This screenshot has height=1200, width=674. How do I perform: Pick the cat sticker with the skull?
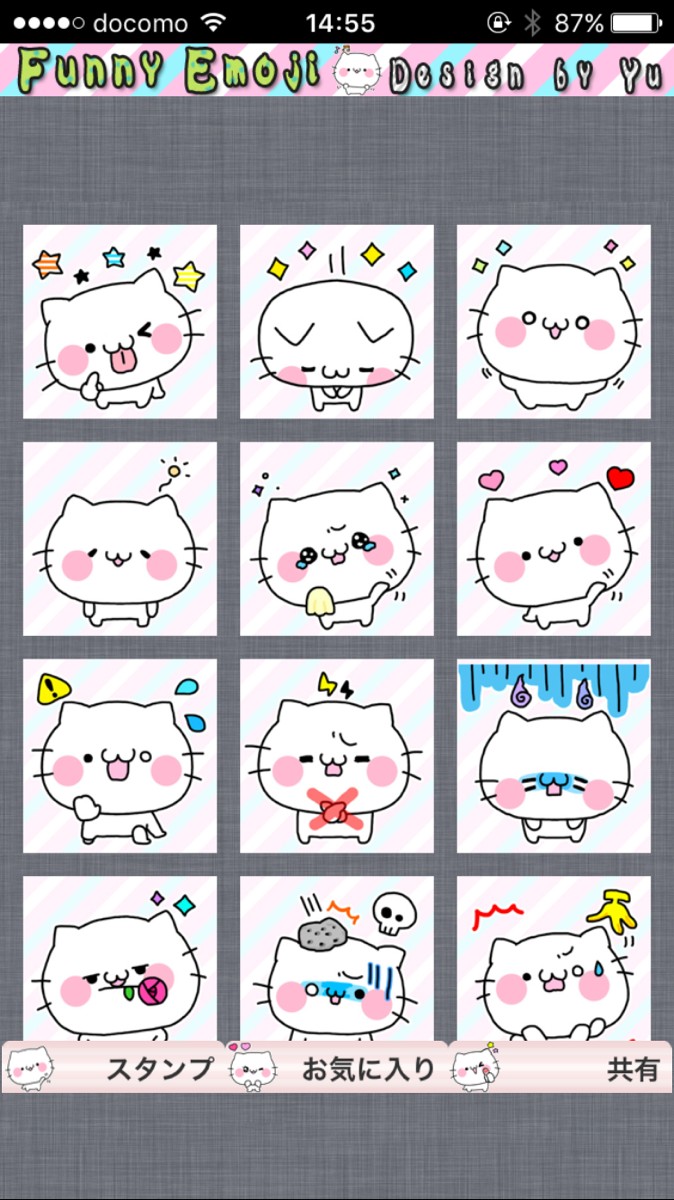pyautogui.click(x=337, y=960)
